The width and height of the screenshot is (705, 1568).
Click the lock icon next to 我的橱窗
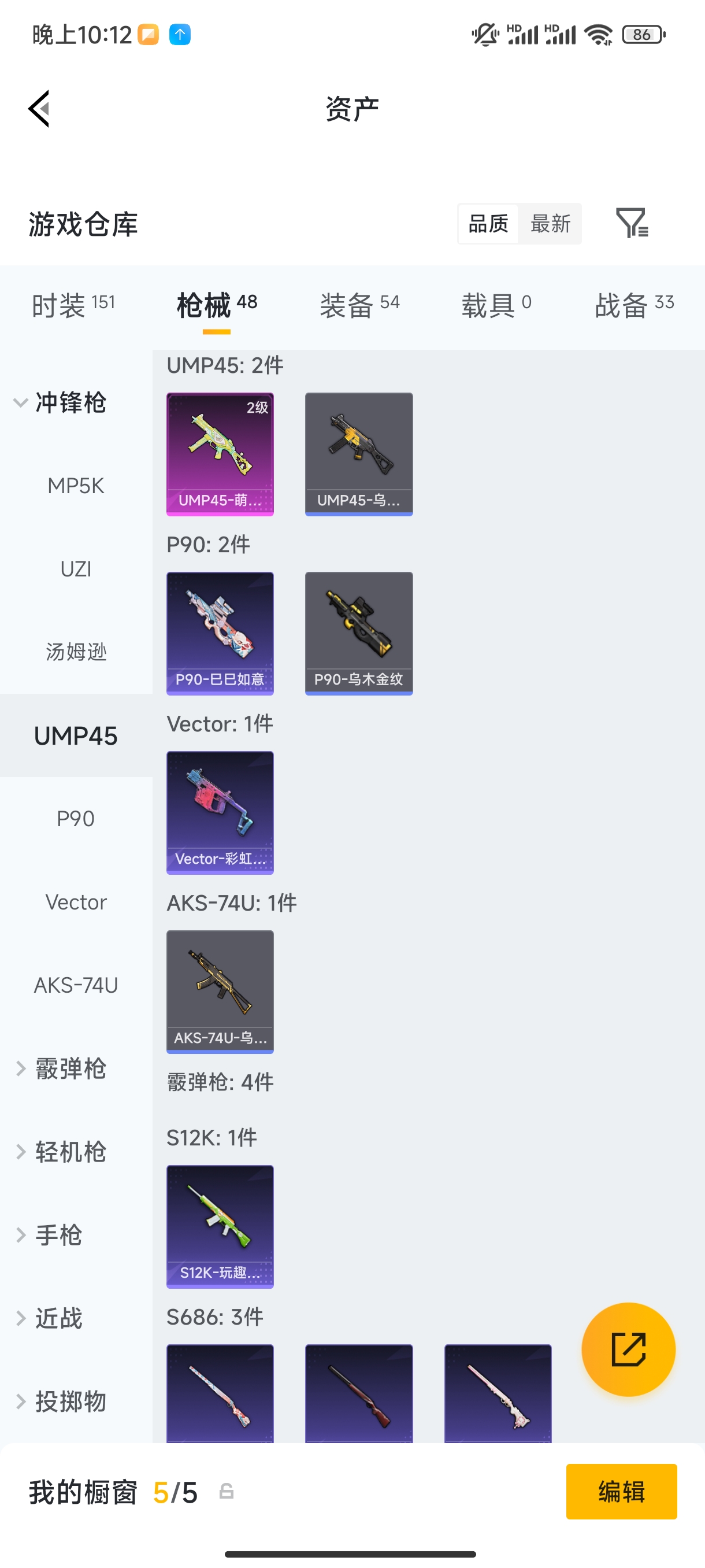pyautogui.click(x=227, y=1491)
